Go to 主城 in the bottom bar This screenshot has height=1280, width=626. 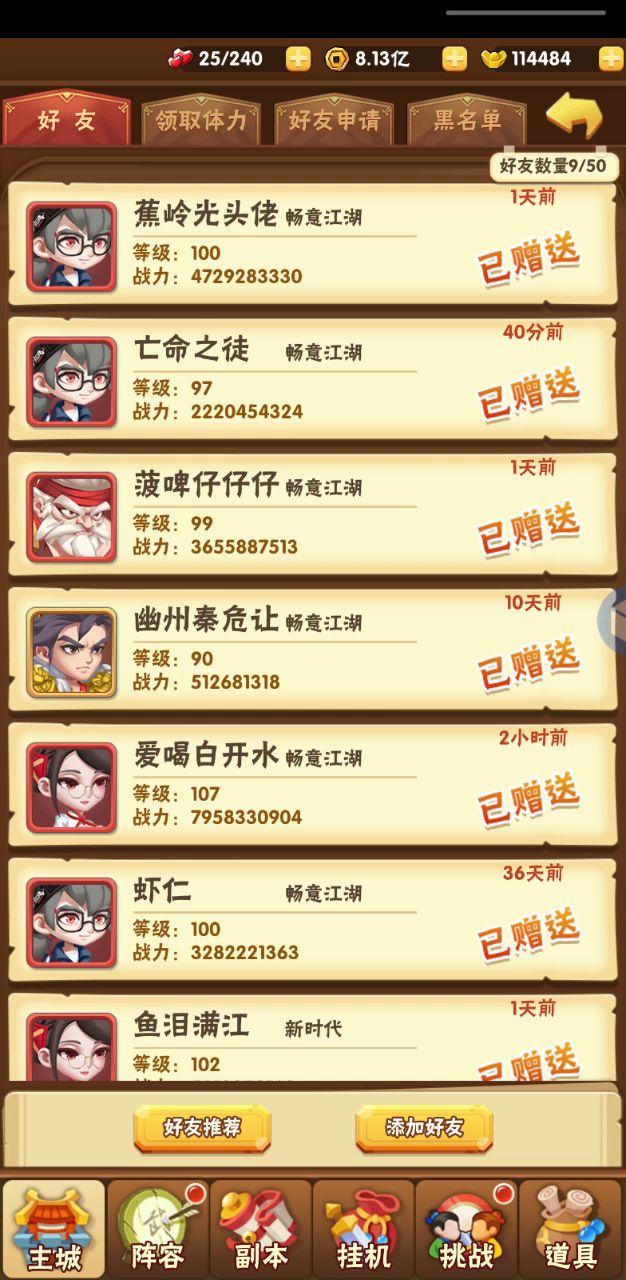[x=54, y=1230]
